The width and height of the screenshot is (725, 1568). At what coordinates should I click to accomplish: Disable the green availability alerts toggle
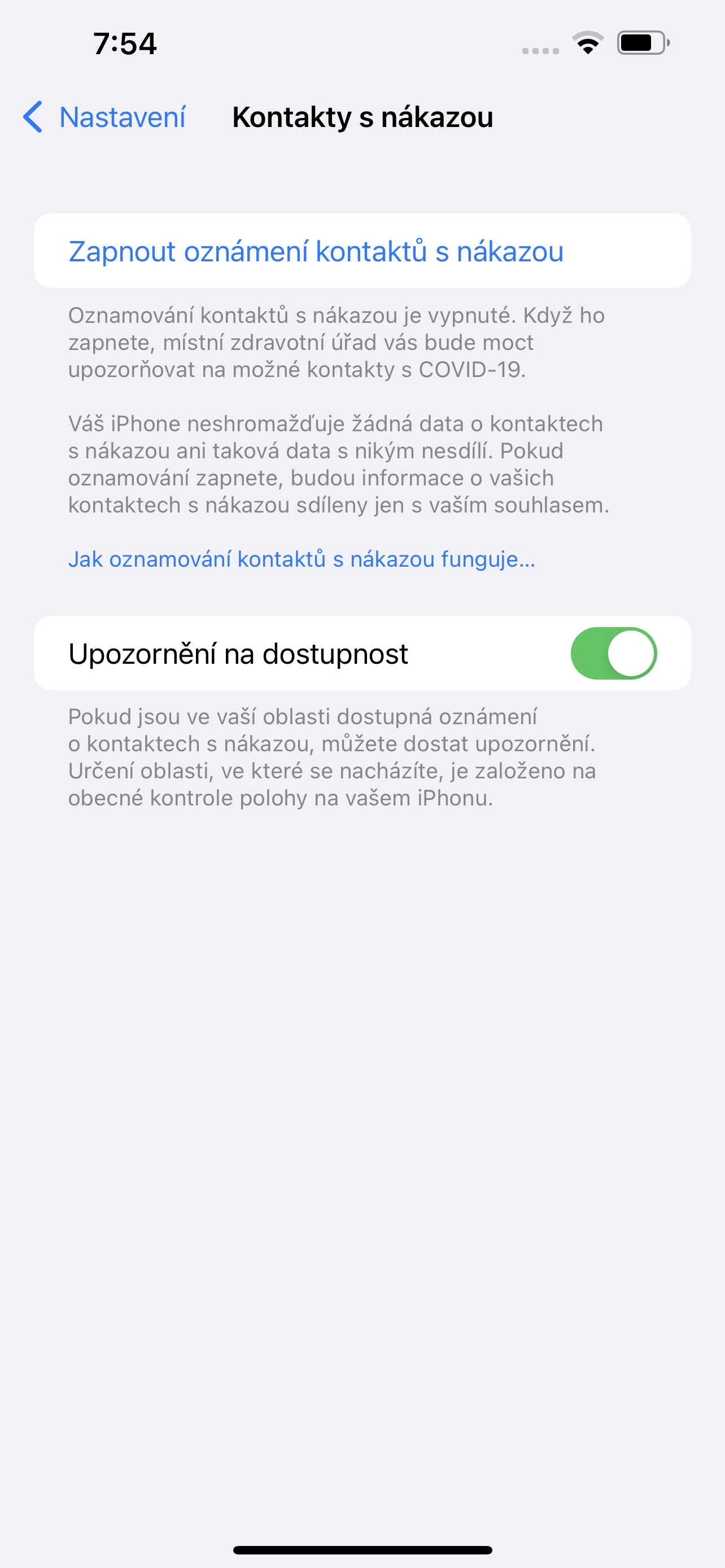(x=615, y=652)
